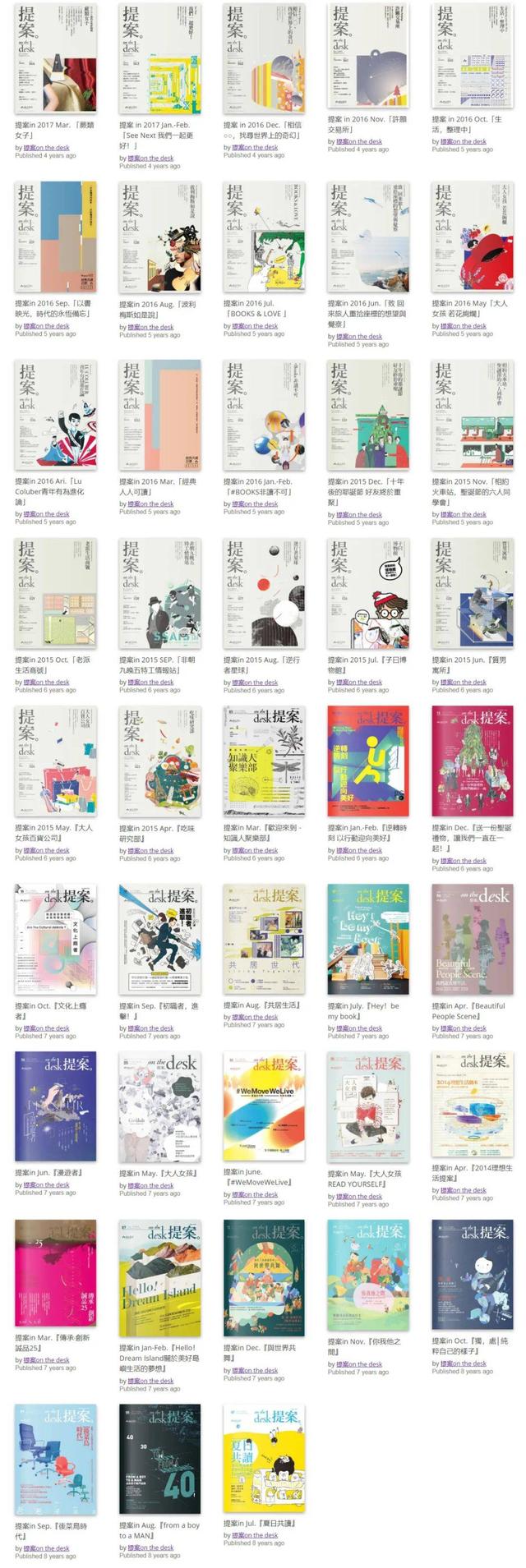Tap publisher link under 2017 Mar.「蕨類女子」

(51, 148)
